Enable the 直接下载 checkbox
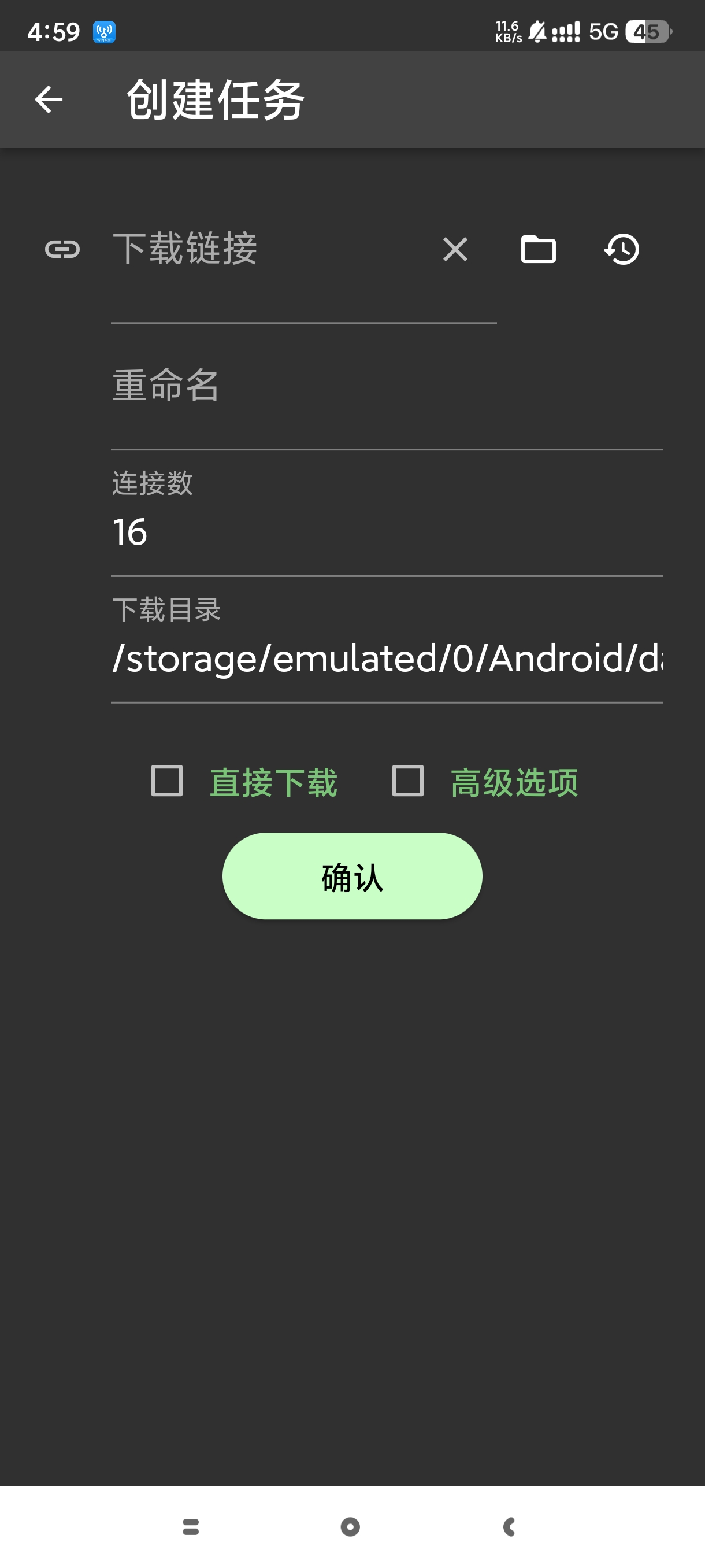Image resolution: width=705 pixels, height=1568 pixels. tap(167, 782)
